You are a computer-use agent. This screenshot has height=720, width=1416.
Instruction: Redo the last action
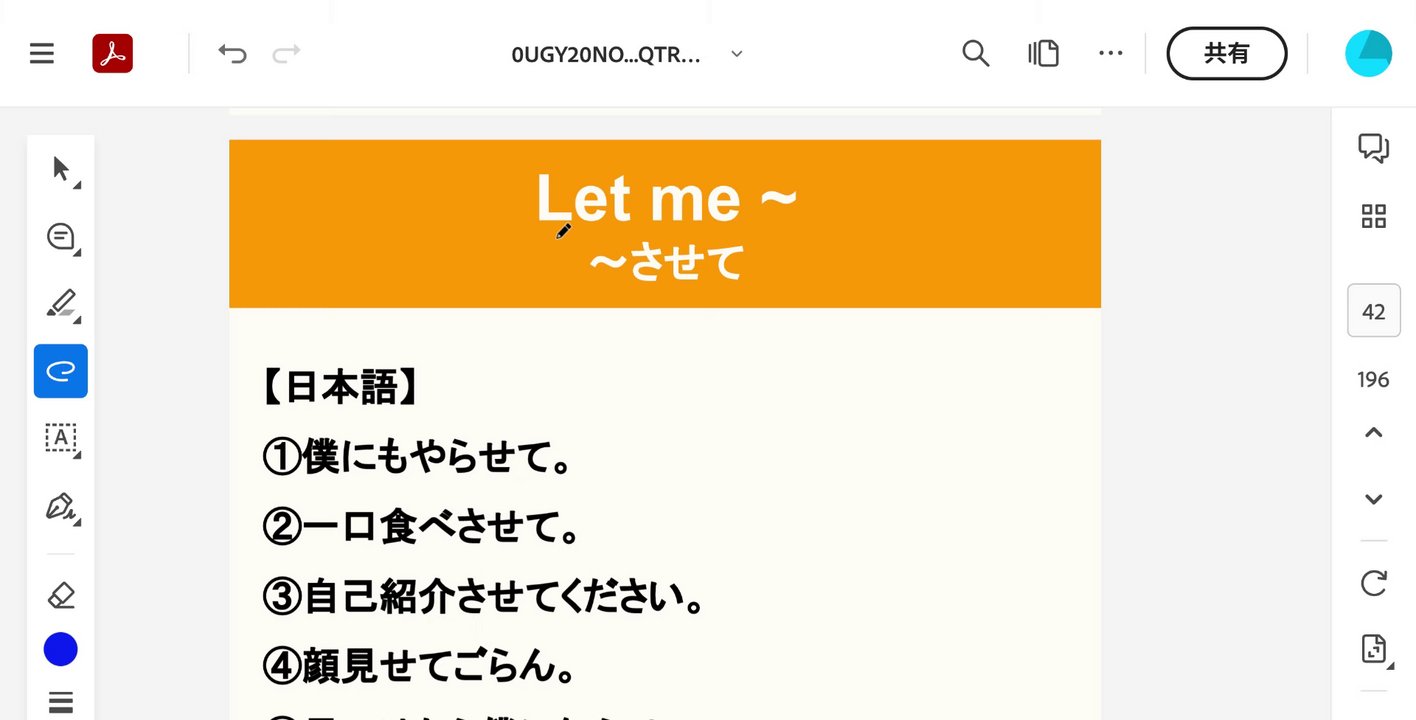[287, 53]
